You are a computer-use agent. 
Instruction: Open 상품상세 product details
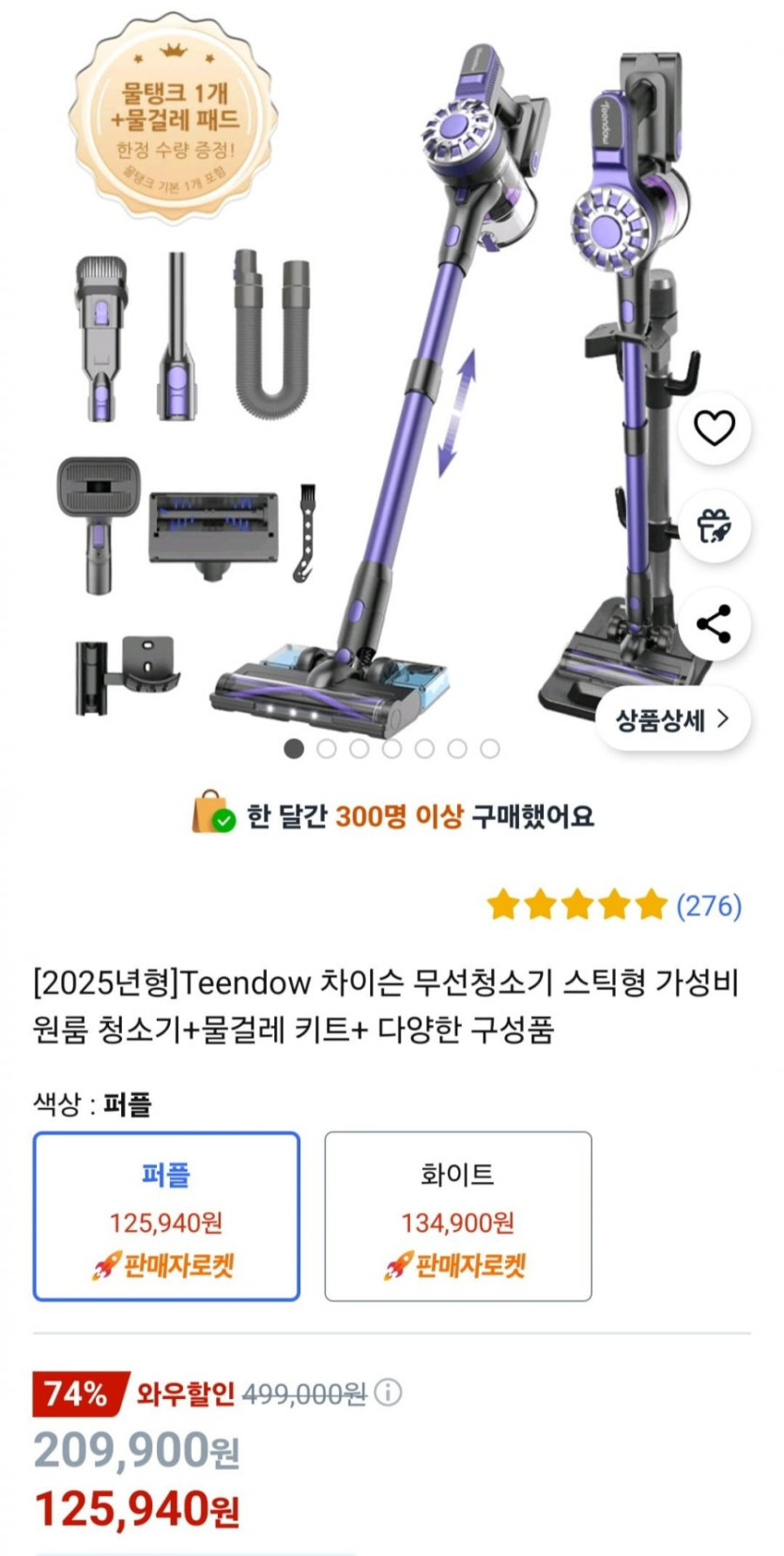click(x=672, y=720)
